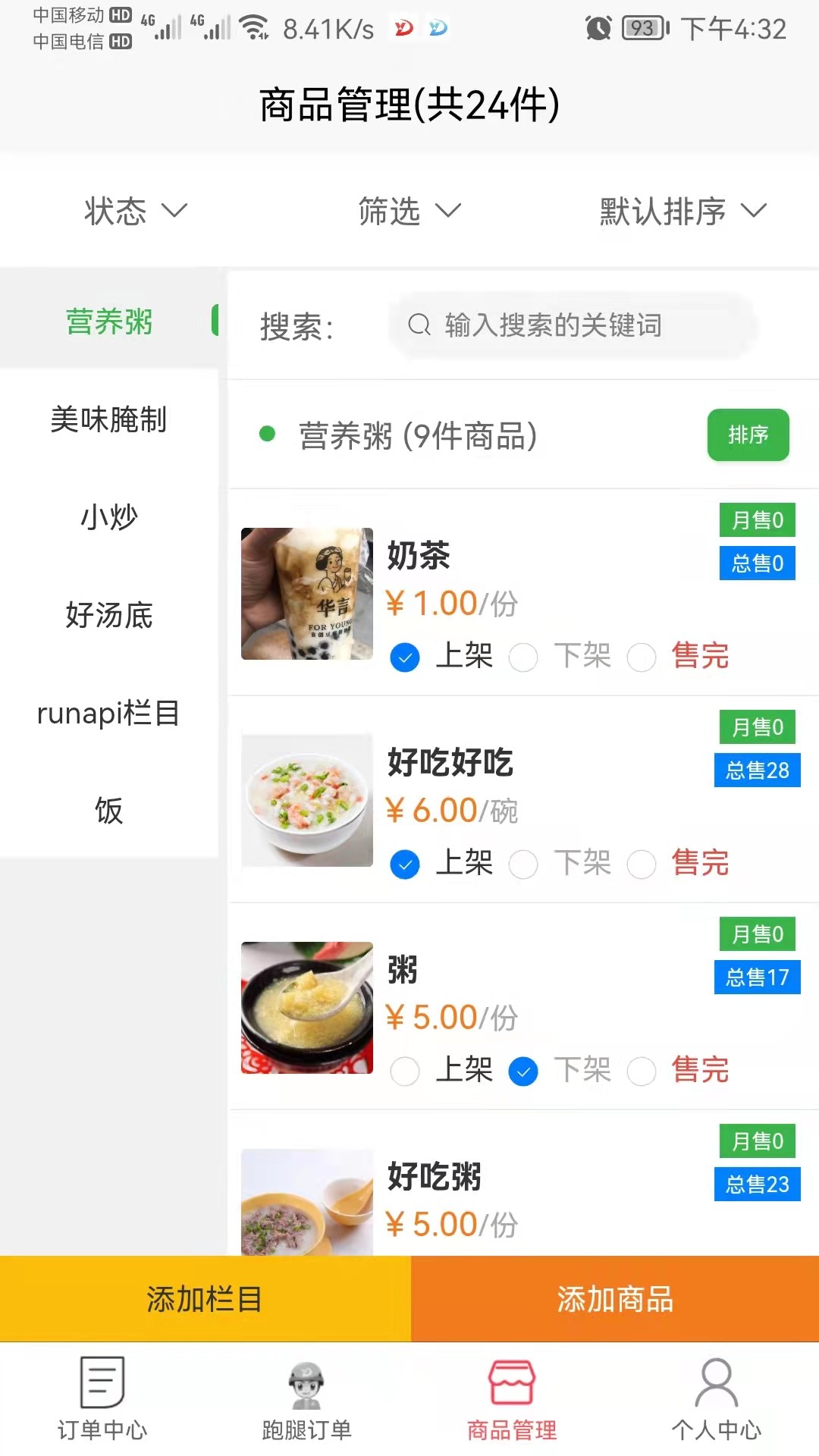This screenshot has height=1456, width=819.
Task: Set 好吃好吃 to 售完
Action: click(642, 864)
